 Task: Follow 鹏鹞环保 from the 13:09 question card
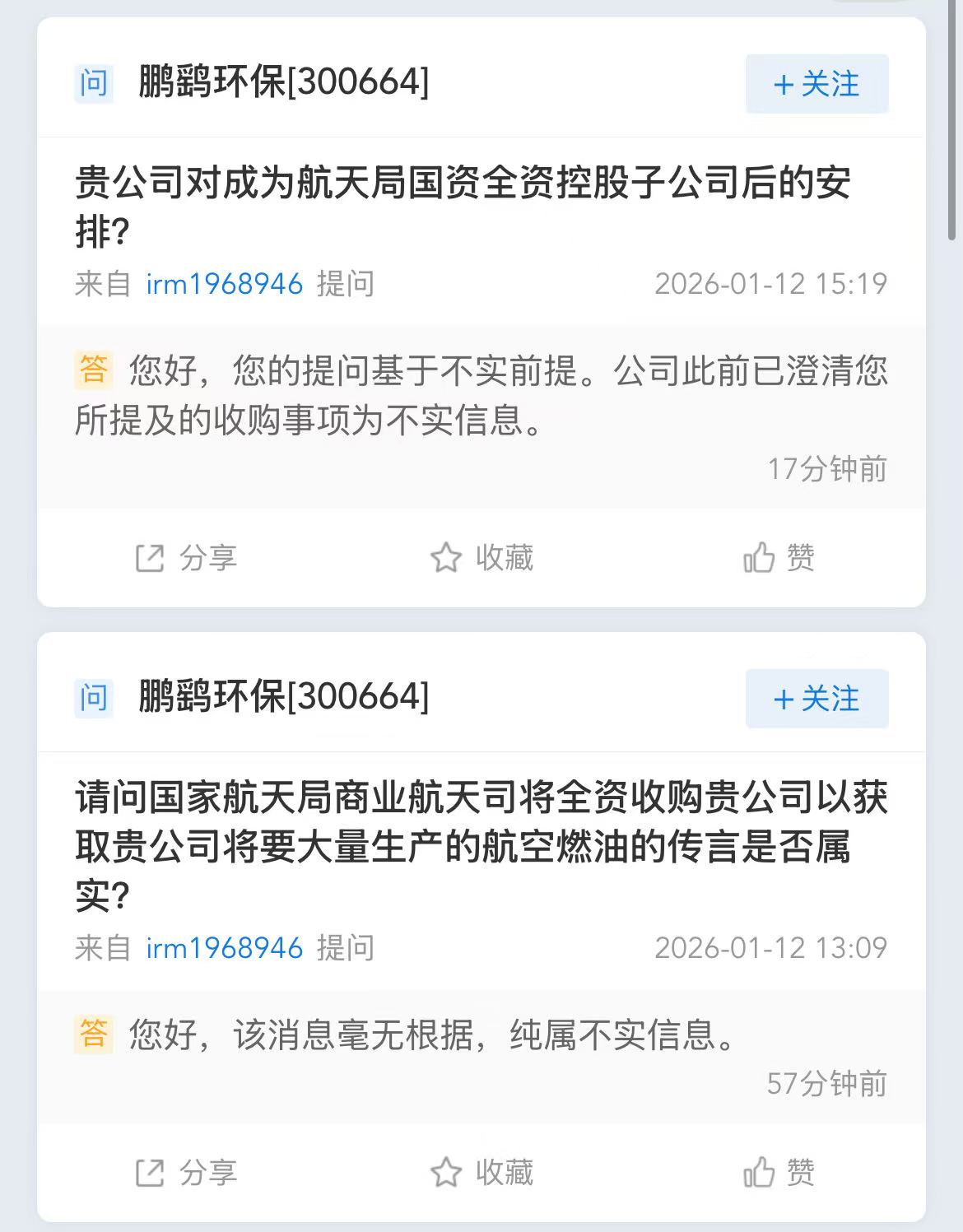pos(816,699)
